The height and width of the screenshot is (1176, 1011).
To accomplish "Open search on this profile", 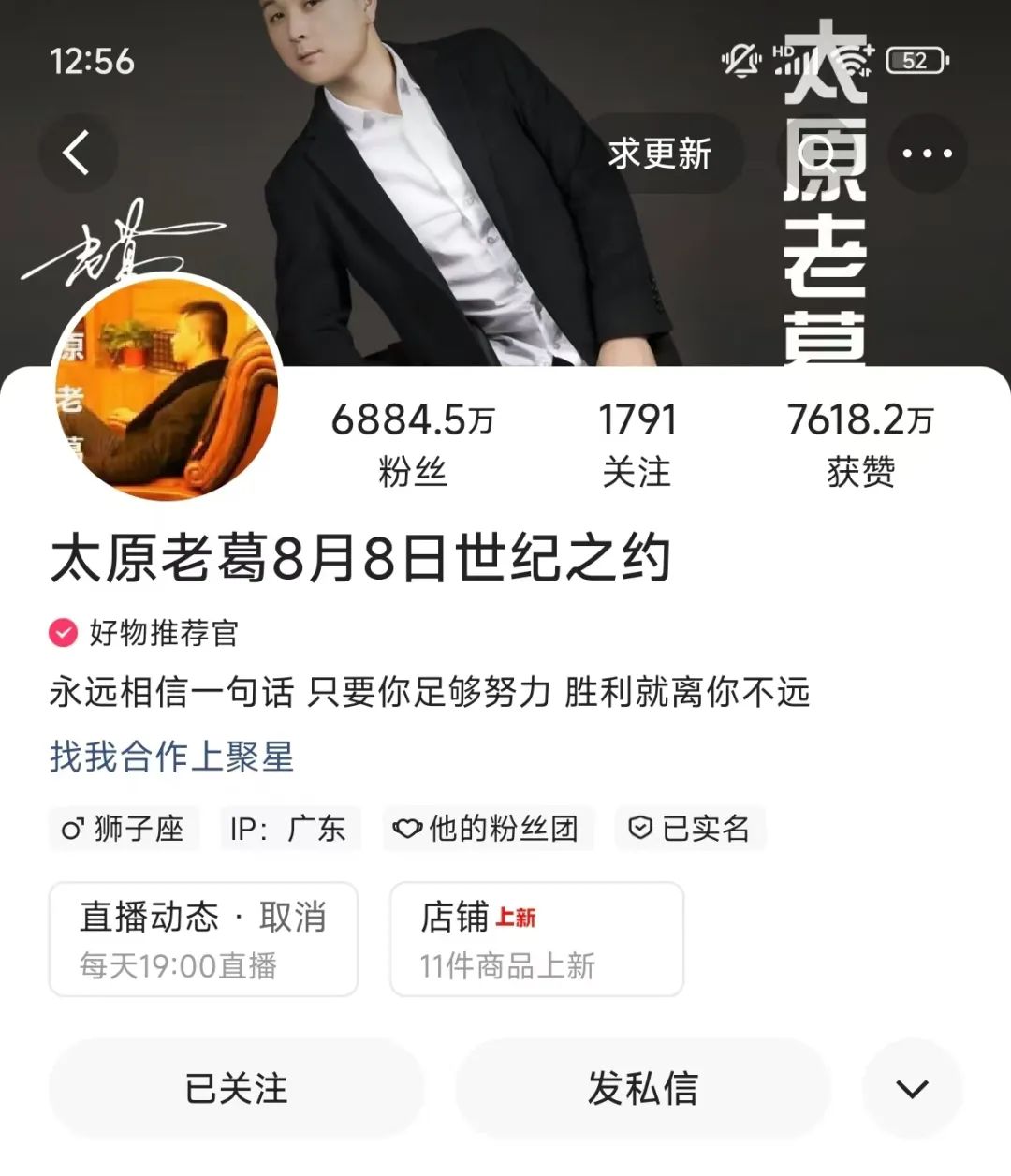I will point(816,154).
